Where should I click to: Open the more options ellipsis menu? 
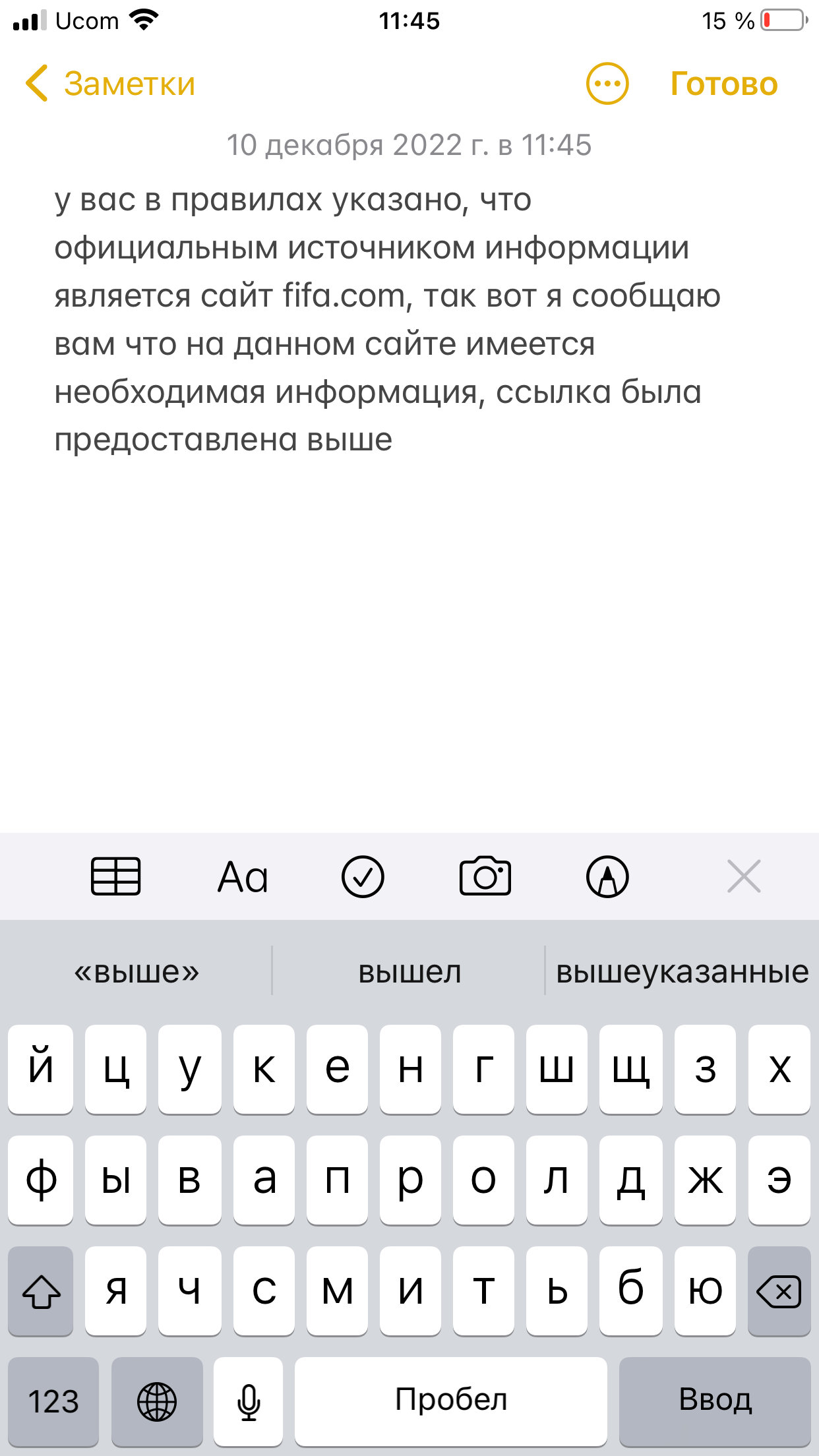click(607, 84)
